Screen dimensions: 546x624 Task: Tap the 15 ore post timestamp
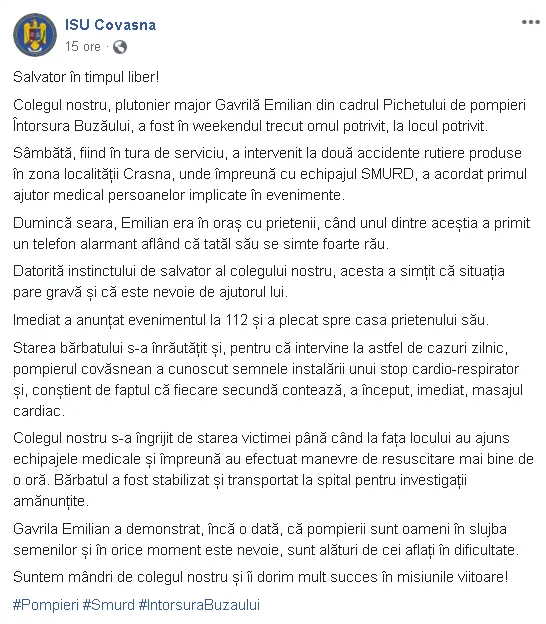click(83, 47)
